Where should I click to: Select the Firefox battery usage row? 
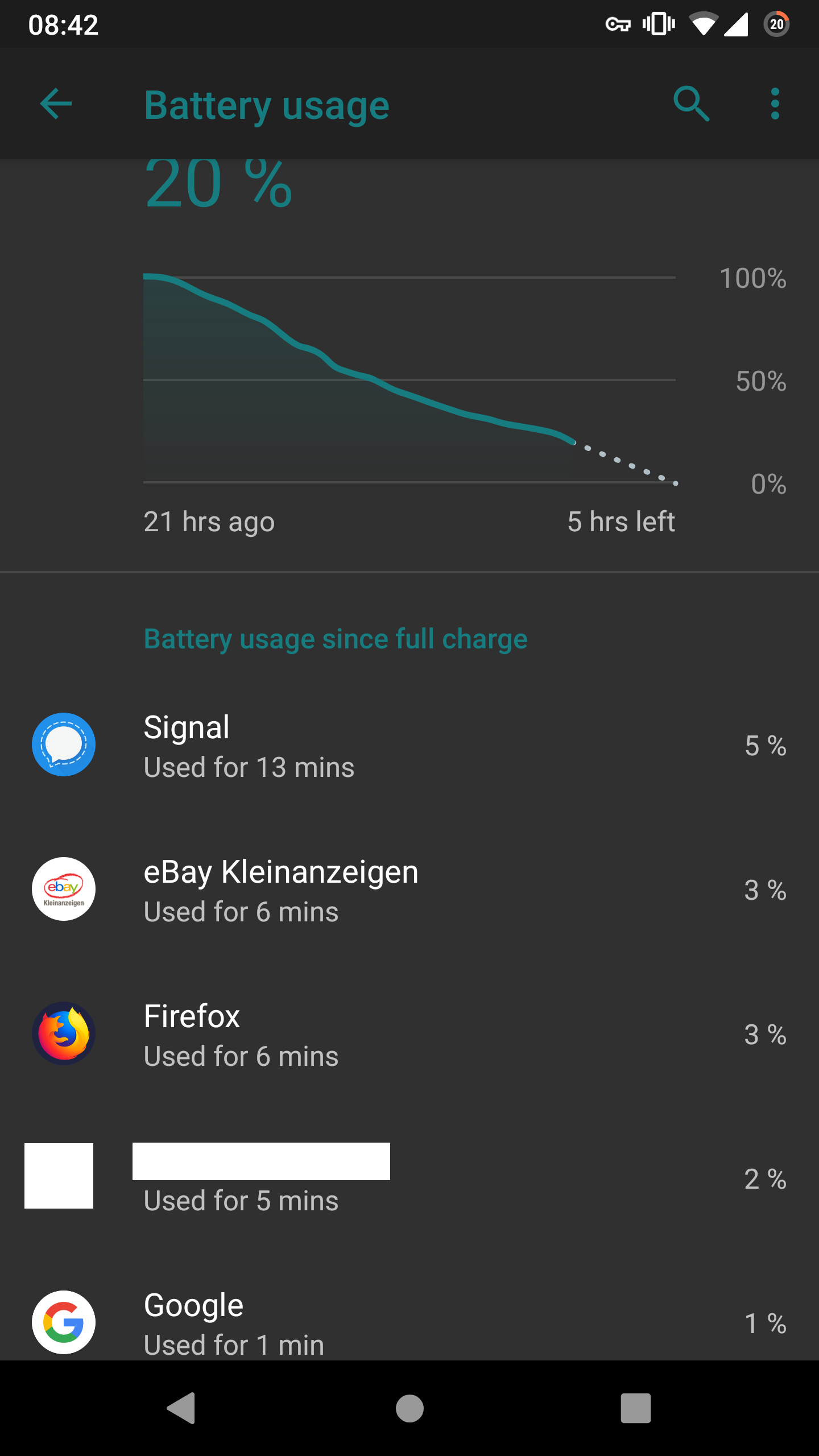[x=409, y=1035]
